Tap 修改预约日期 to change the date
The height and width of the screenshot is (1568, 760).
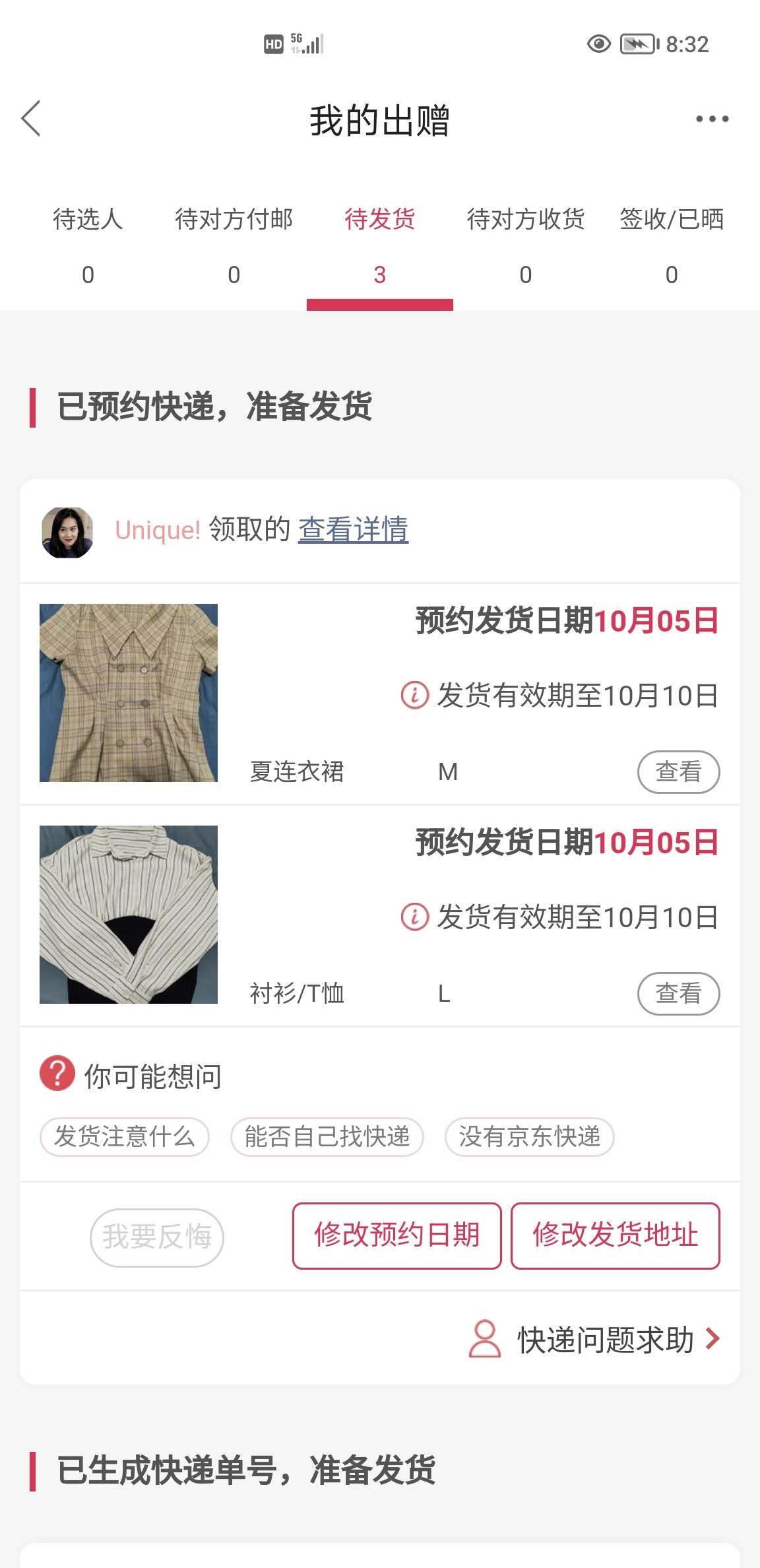click(x=396, y=1235)
